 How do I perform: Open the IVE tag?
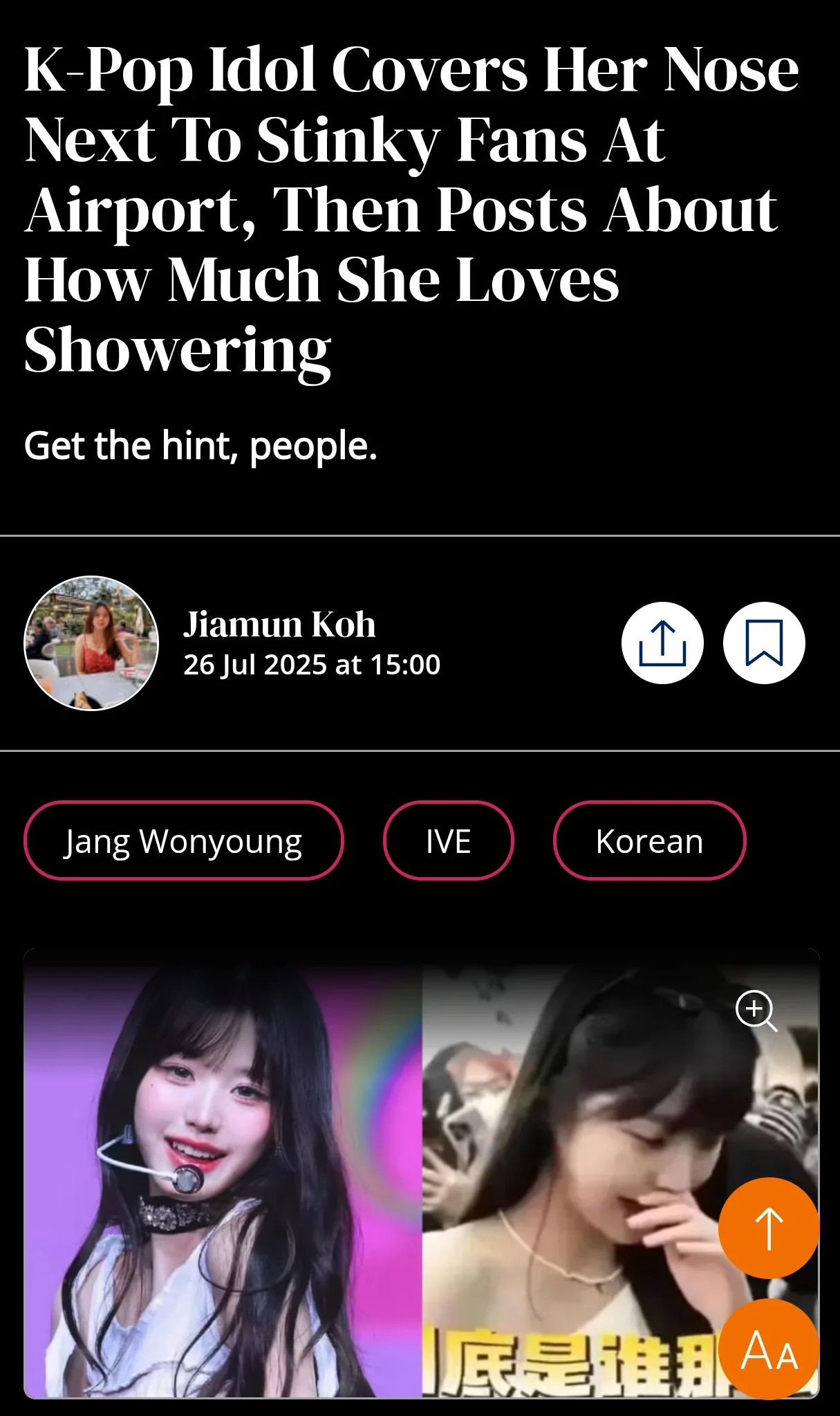click(448, 840)
